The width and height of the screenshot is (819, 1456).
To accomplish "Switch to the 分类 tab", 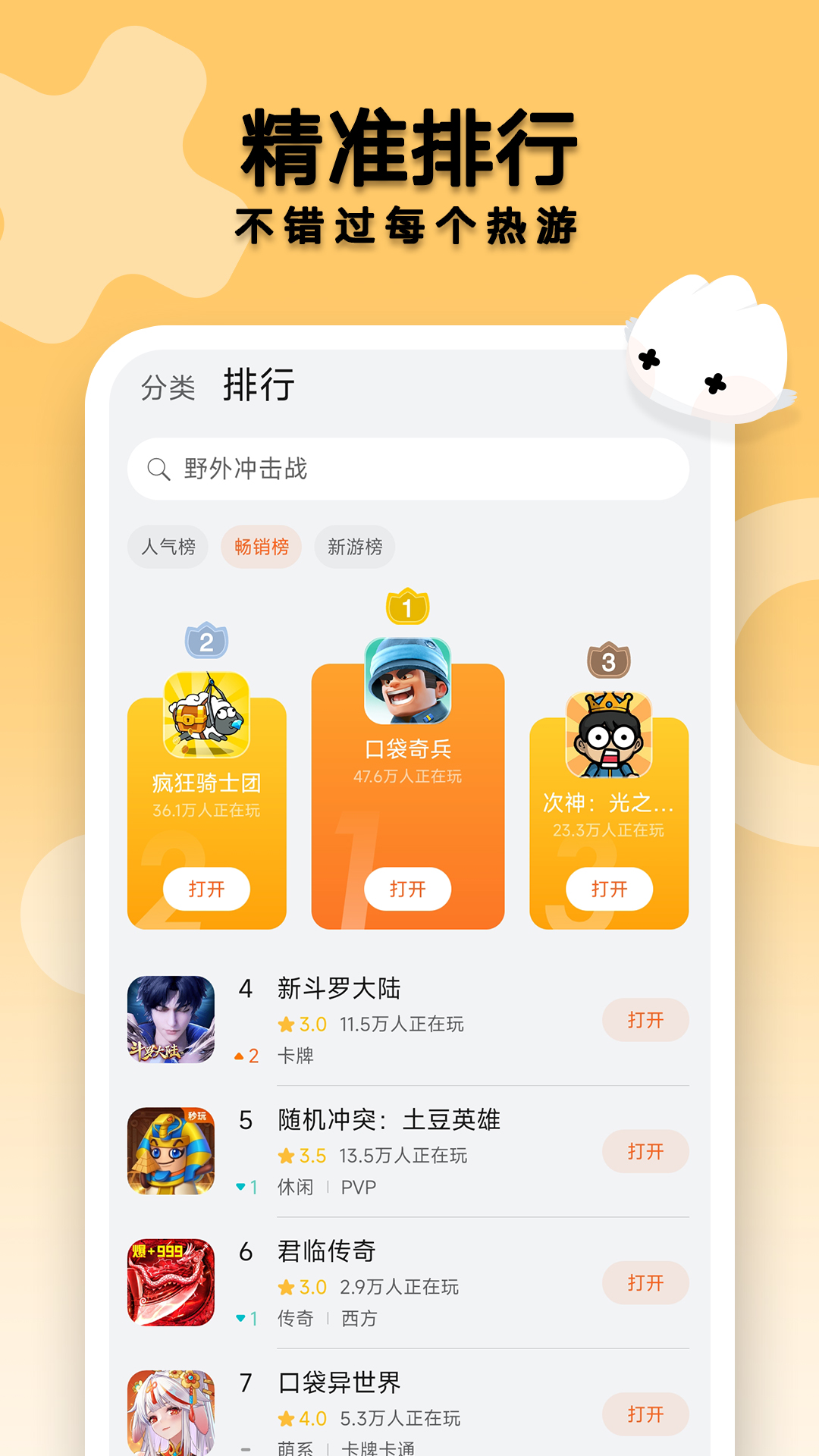I will point(168,388).
